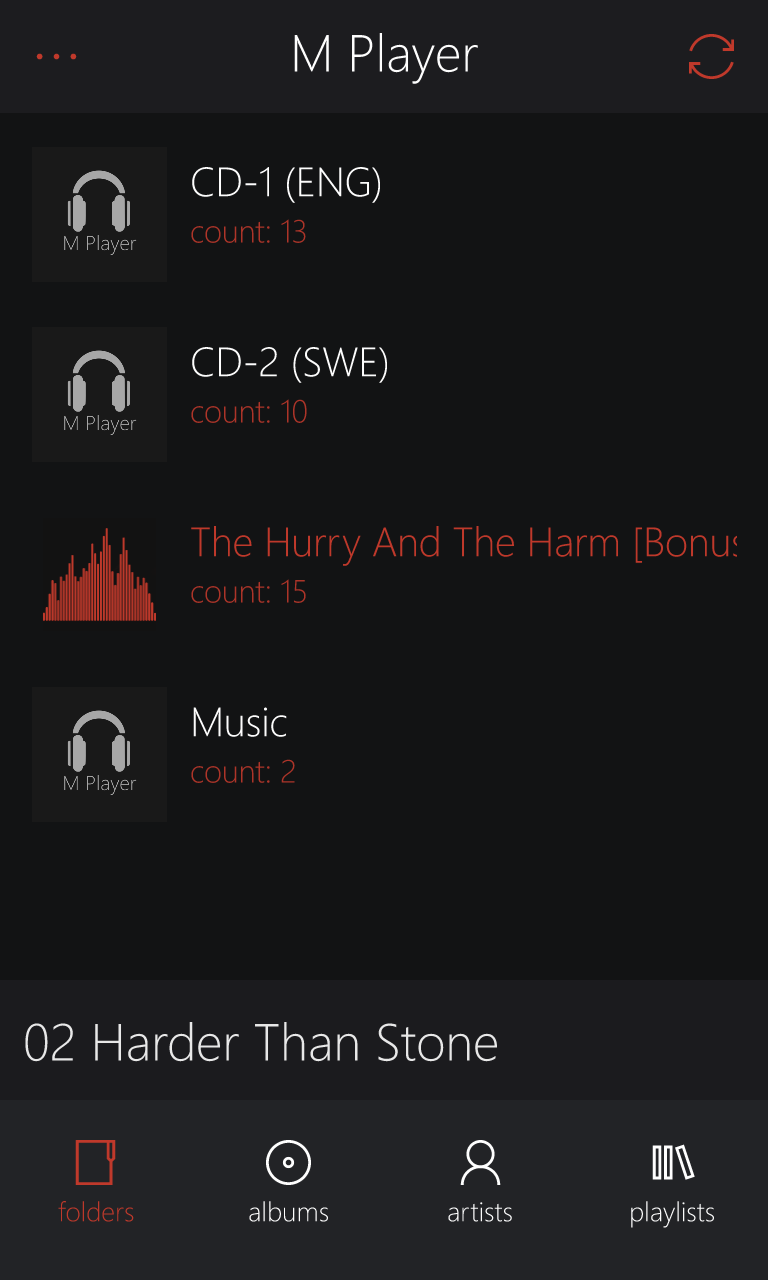Open the three-dot more menu
768x1280 pixels.
coord(57,56)
